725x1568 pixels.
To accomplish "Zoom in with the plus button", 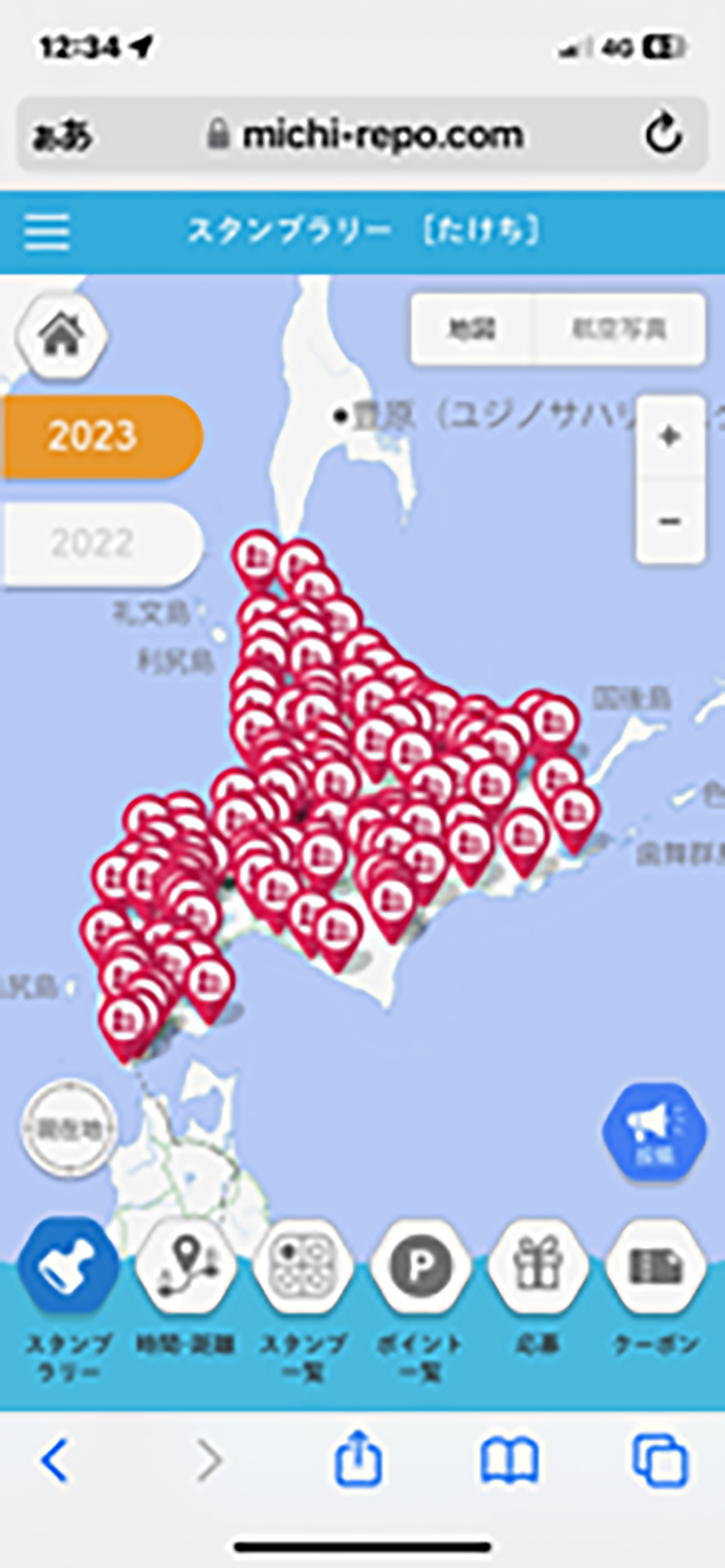I will coord(669,436).
